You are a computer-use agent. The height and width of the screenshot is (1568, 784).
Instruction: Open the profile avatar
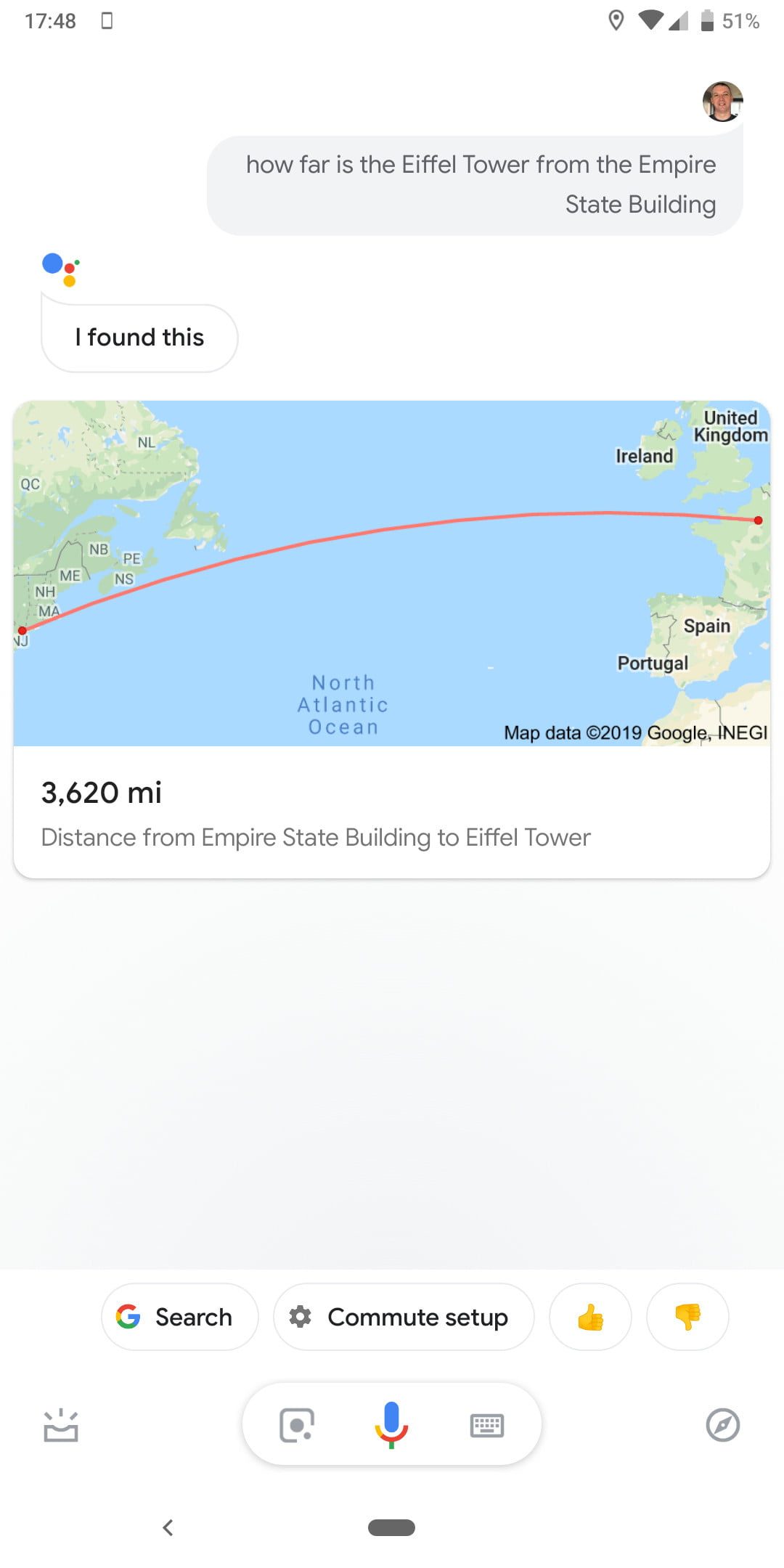coord(722,101)
